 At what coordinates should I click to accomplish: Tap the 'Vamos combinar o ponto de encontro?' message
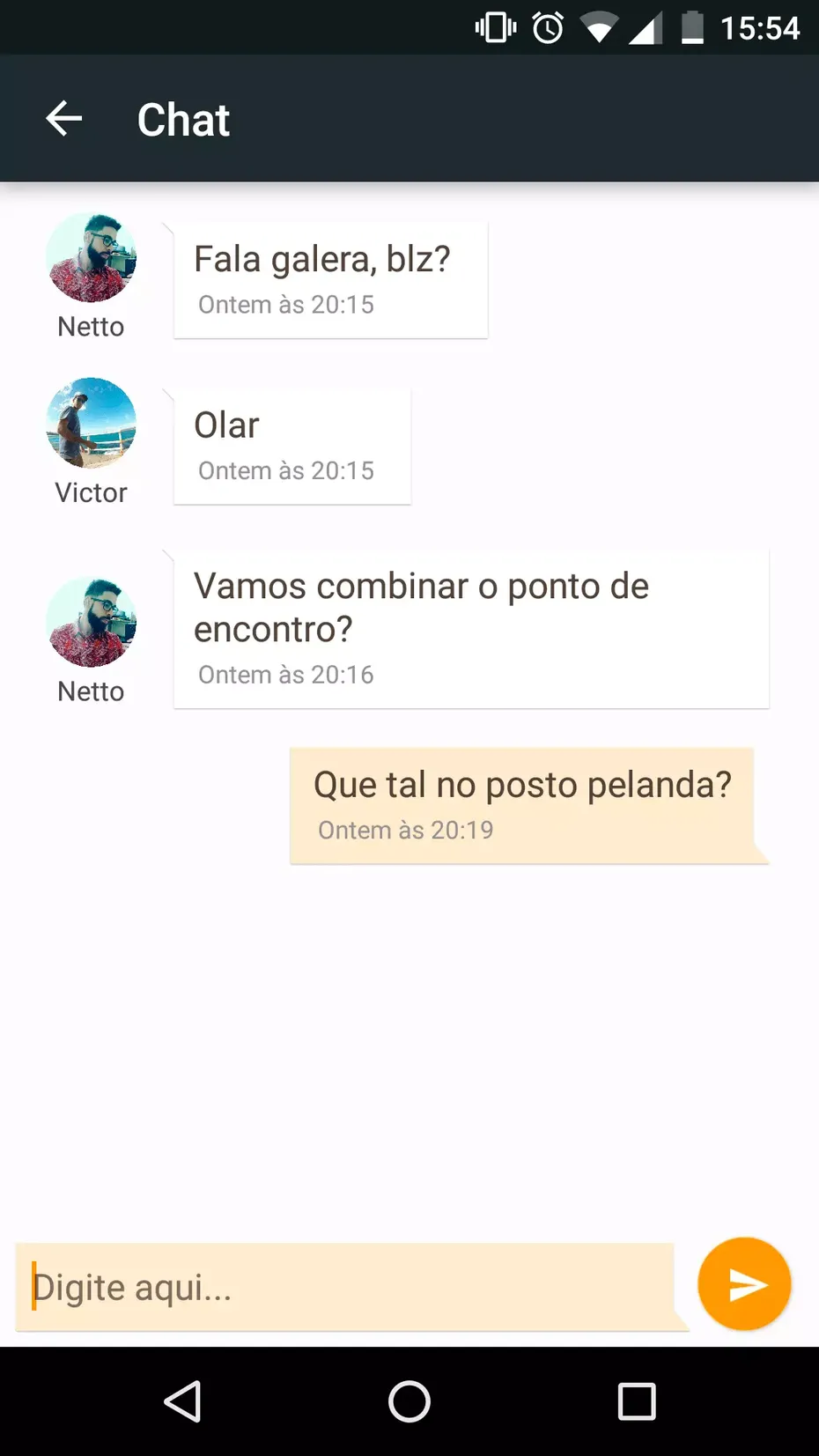coord(471,628)
